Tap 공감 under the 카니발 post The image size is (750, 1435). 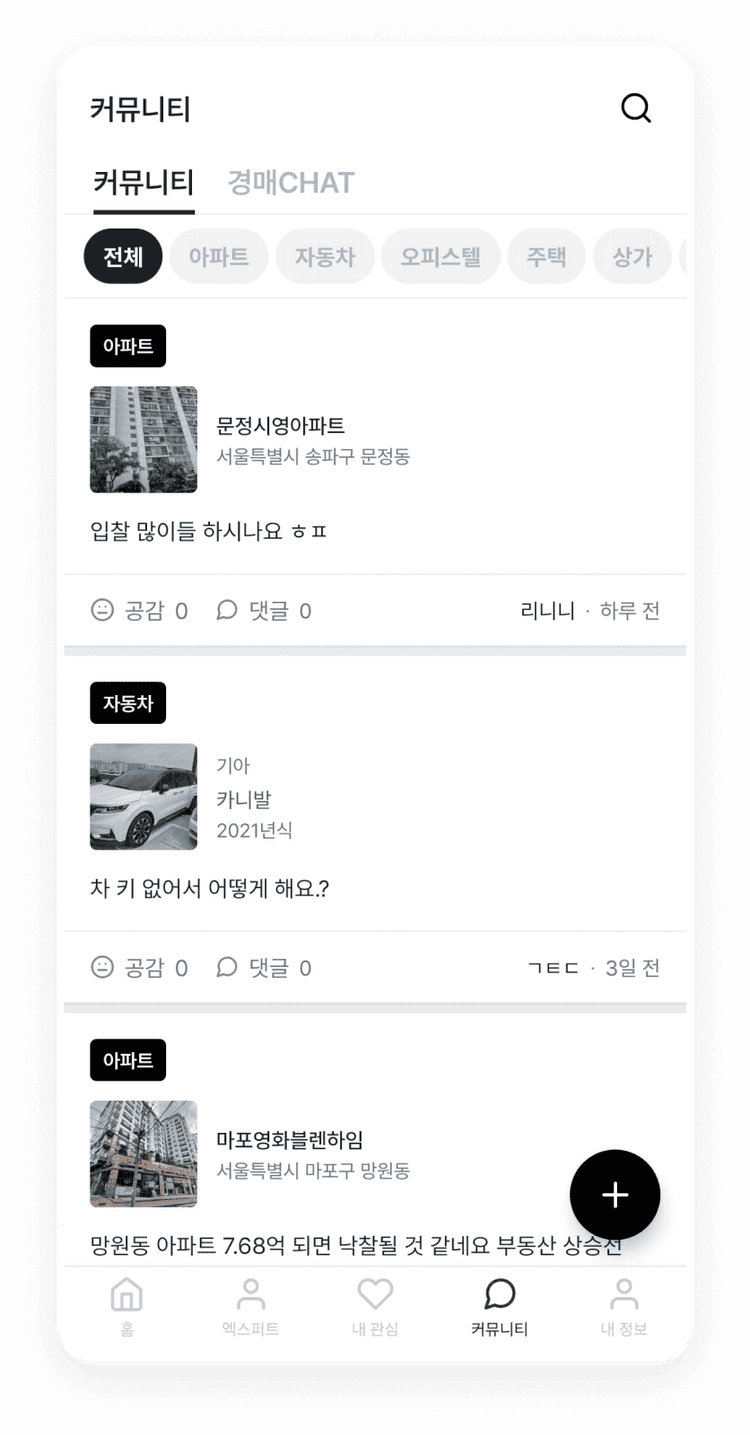140,967
